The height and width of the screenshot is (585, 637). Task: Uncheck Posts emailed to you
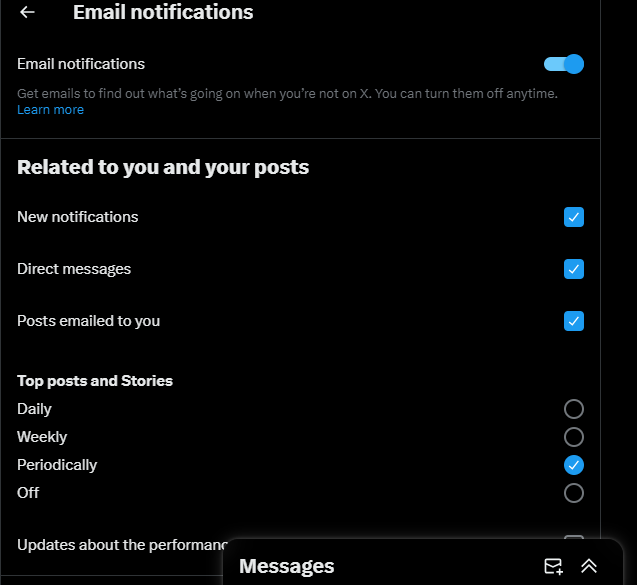[573, 321]
